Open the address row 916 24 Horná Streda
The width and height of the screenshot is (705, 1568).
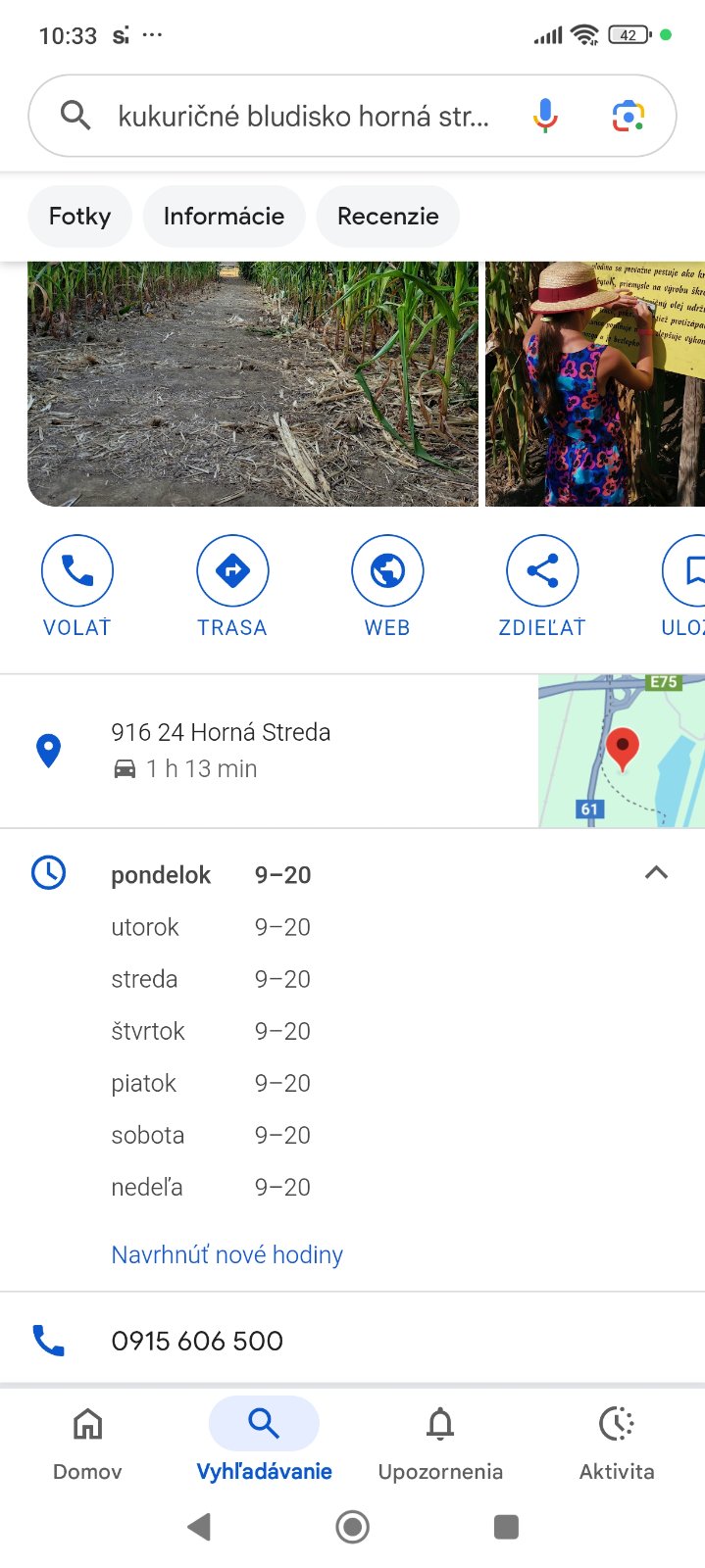[x=221, y=750]
